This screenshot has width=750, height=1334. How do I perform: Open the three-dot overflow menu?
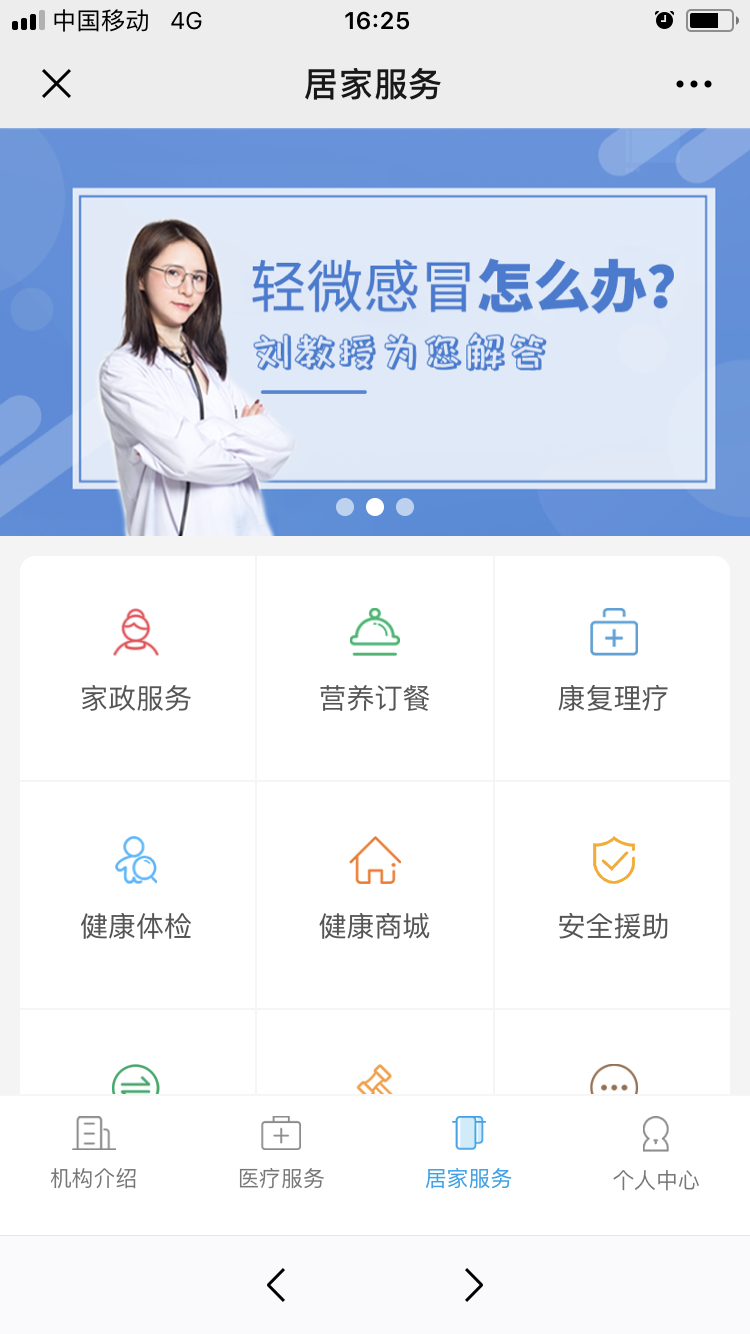tap(693, 85)
